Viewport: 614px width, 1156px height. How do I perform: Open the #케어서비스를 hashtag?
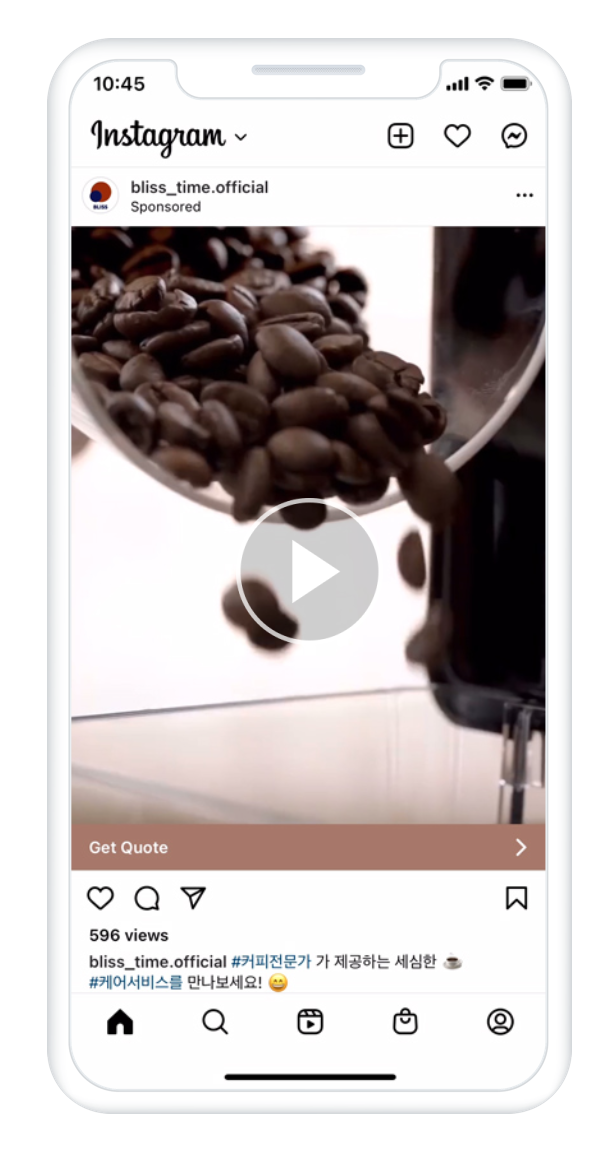[136, 983]
